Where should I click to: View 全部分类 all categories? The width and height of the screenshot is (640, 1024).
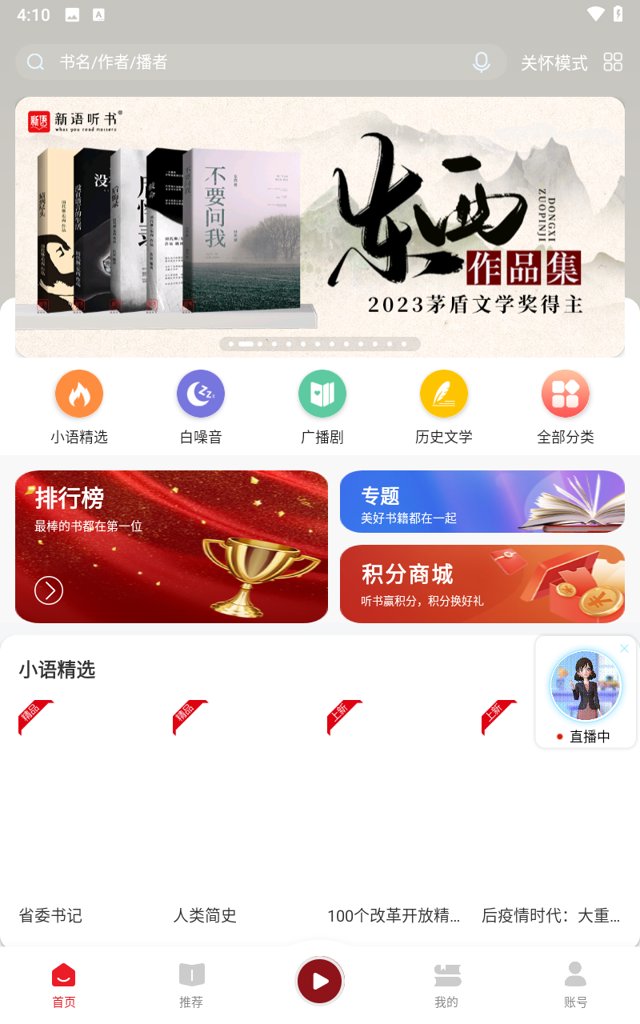coord(565,407)
